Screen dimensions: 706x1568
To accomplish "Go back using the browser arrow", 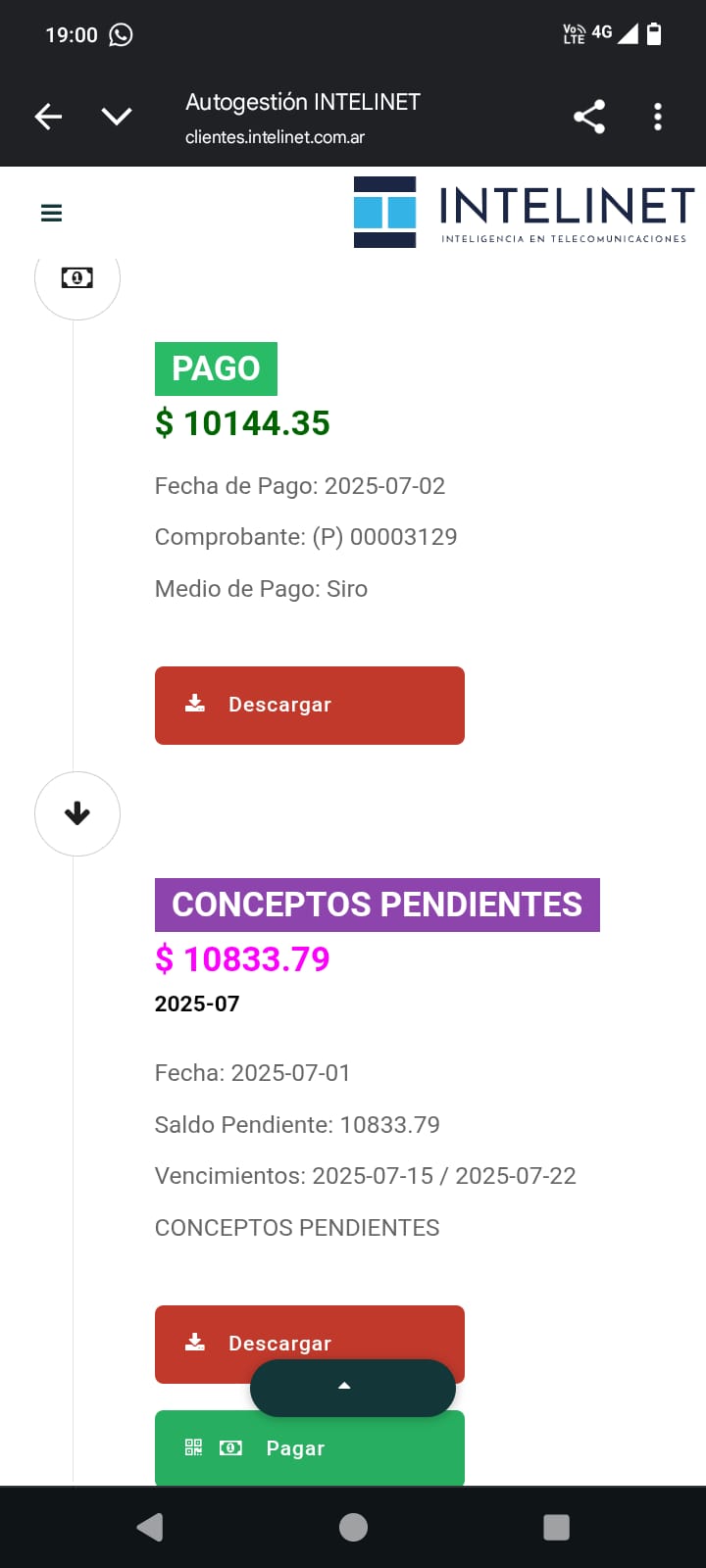I will point(48,117).
